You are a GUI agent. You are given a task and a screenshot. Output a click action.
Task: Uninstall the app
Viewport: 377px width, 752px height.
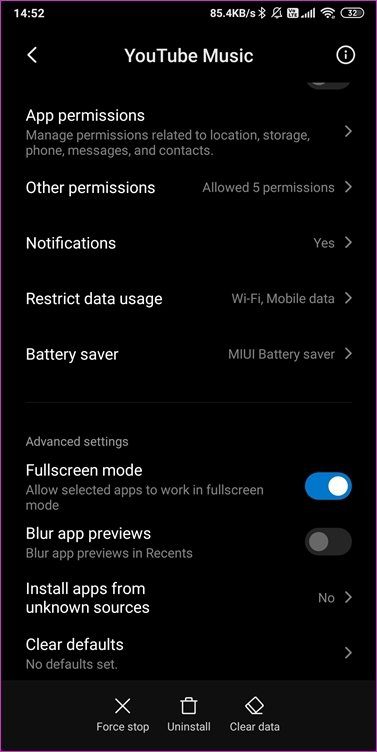tap(188, 715)
